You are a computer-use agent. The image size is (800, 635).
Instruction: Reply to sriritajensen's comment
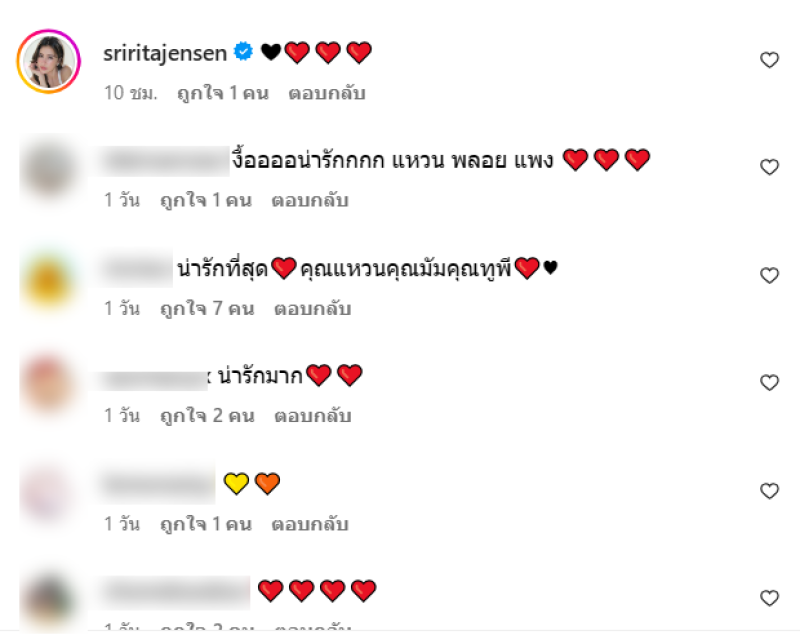point(326,94)
